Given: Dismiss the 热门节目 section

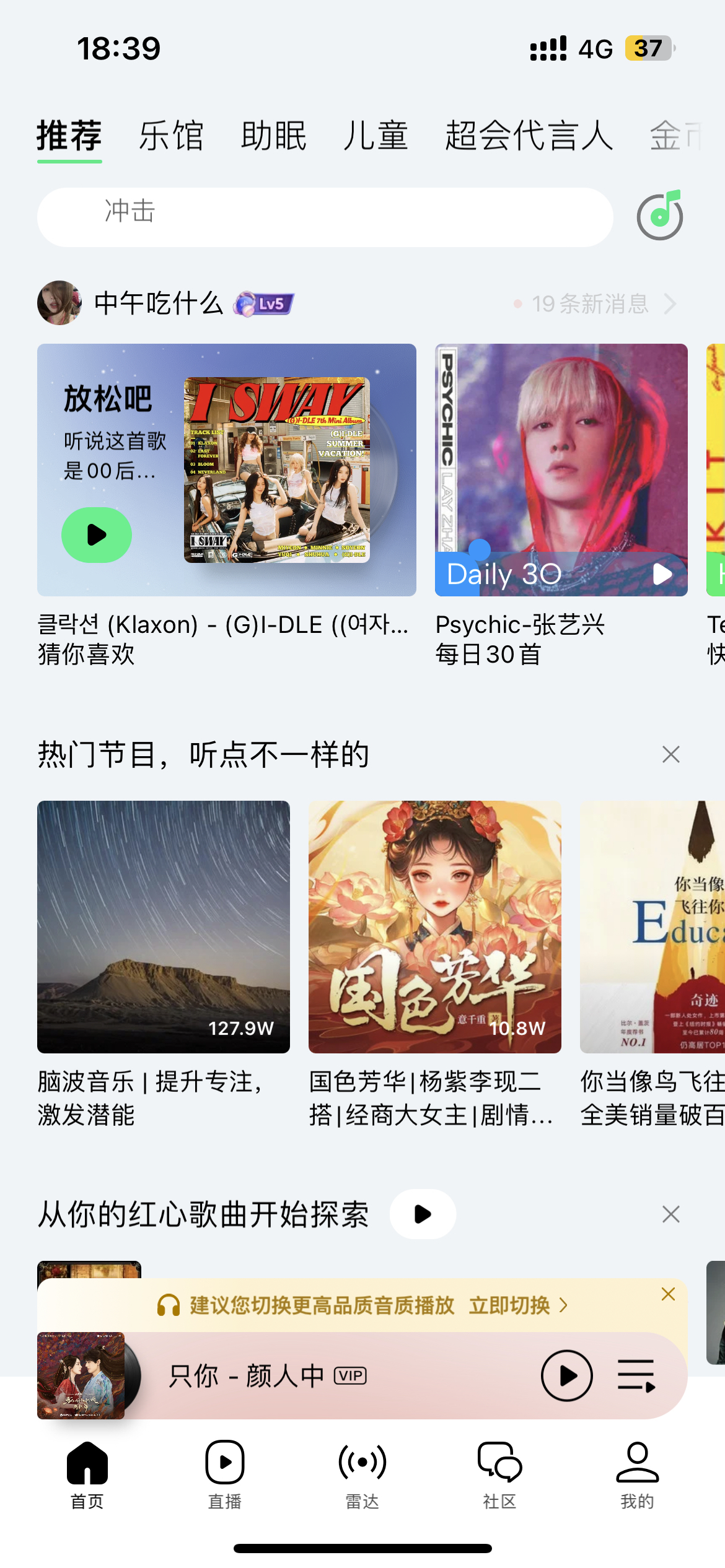Looking at the screenshot, I should coord(670,754).
